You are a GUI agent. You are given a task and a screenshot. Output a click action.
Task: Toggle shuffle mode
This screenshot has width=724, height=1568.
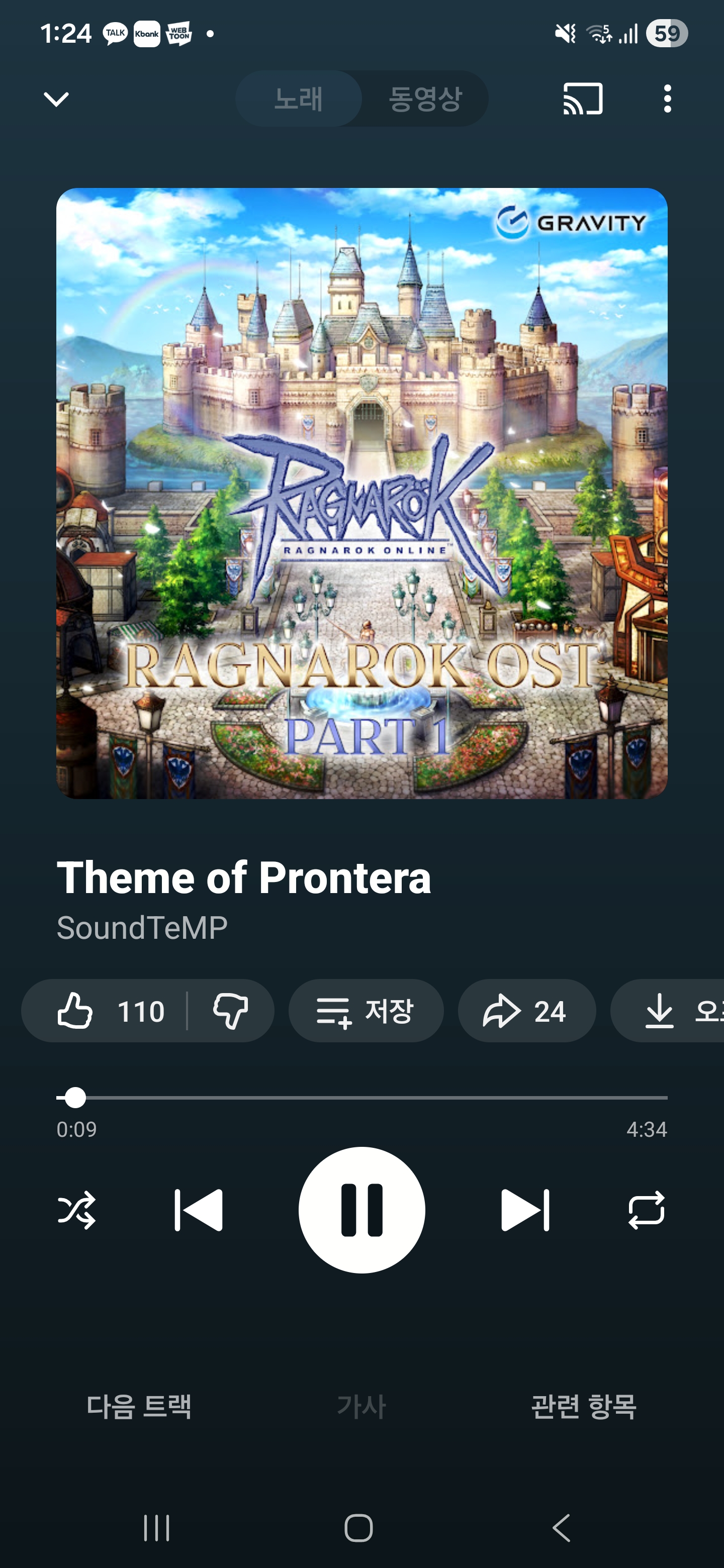[77, 1210]
